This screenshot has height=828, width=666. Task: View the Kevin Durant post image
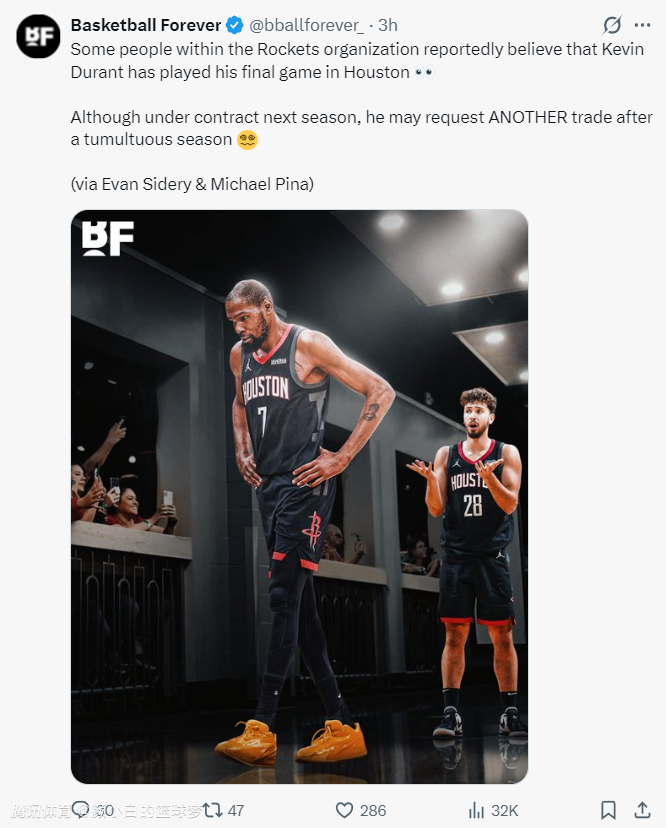pyautogui.click(x=299, y=496)
